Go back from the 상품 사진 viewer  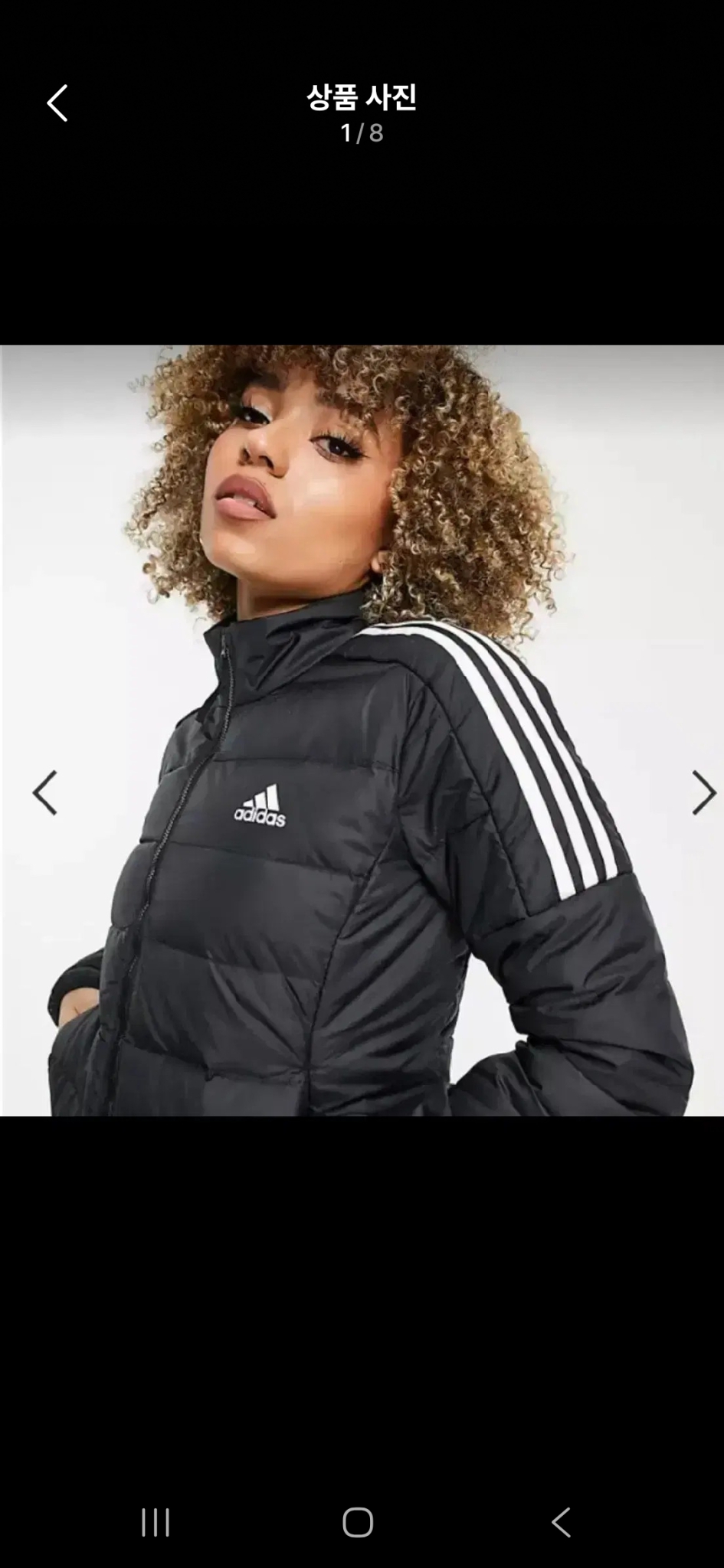(x=57, y=103)
